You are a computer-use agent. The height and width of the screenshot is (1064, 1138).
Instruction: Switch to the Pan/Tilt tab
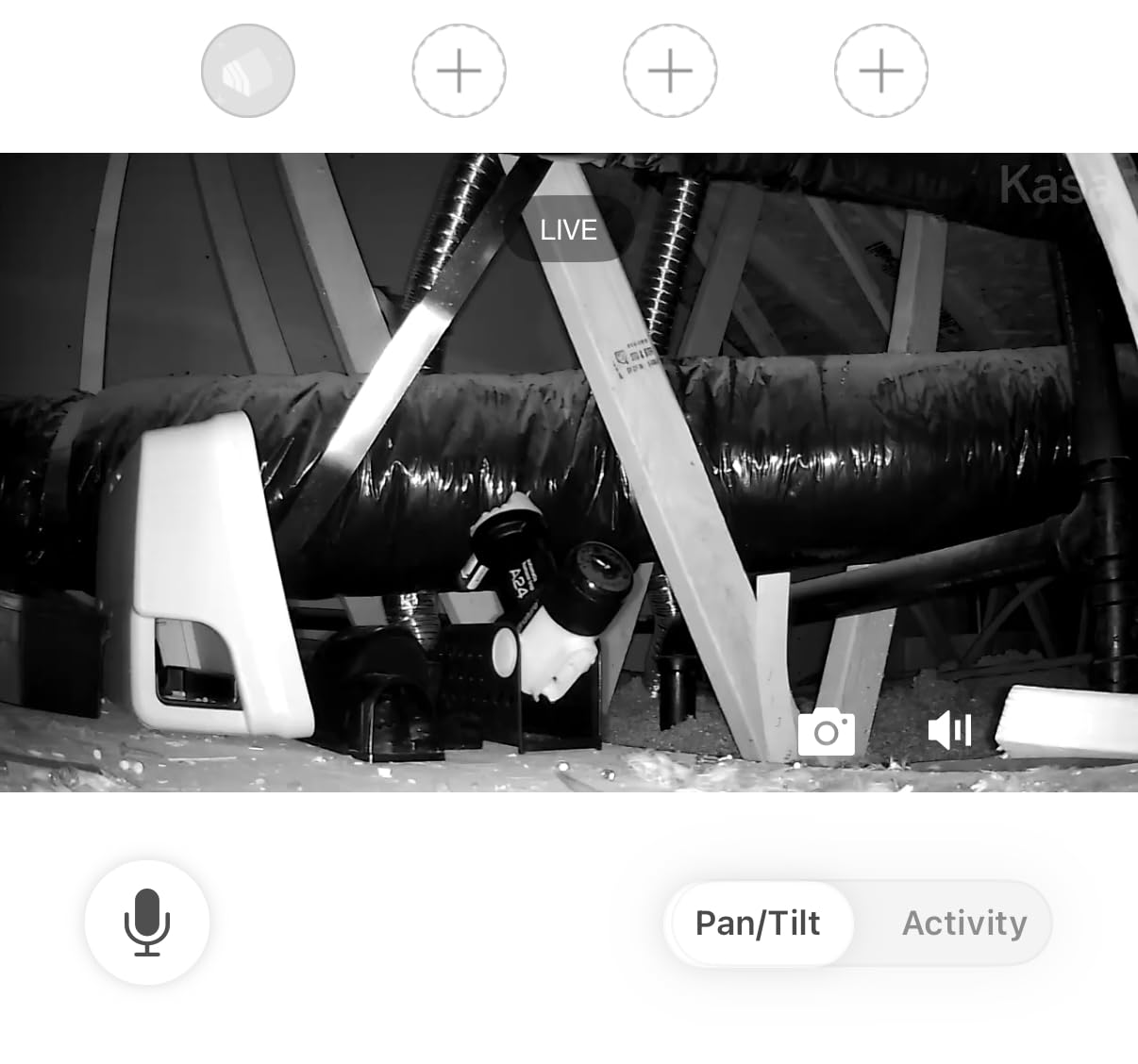coord(758,923)
